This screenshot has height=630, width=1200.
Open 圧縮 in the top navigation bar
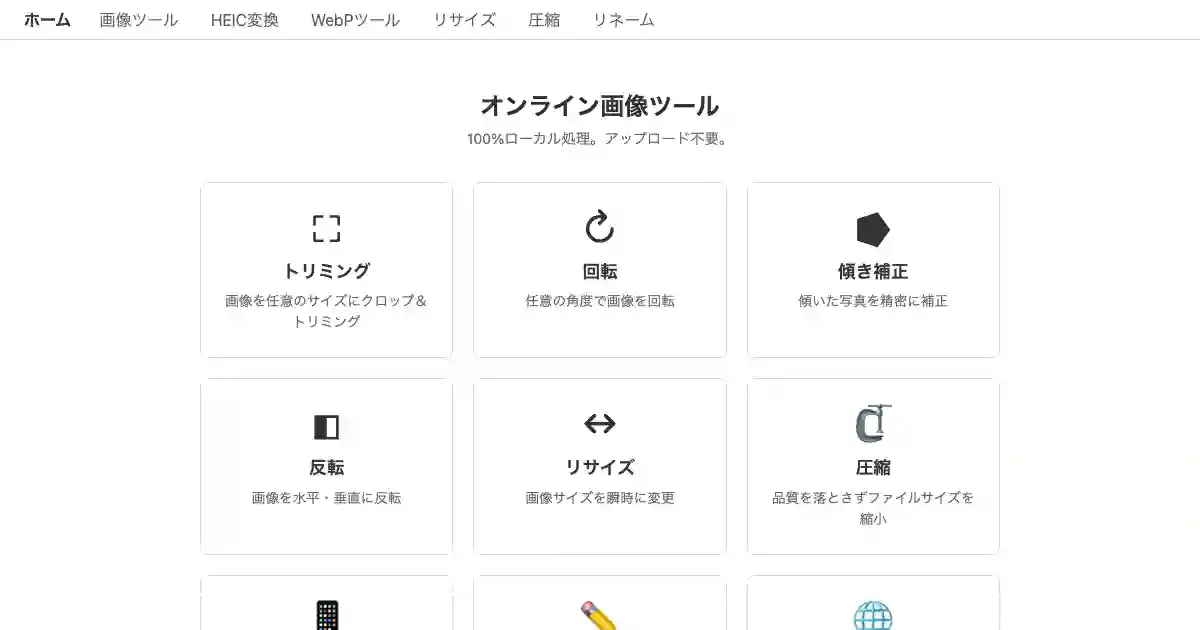tap(544, 20)
